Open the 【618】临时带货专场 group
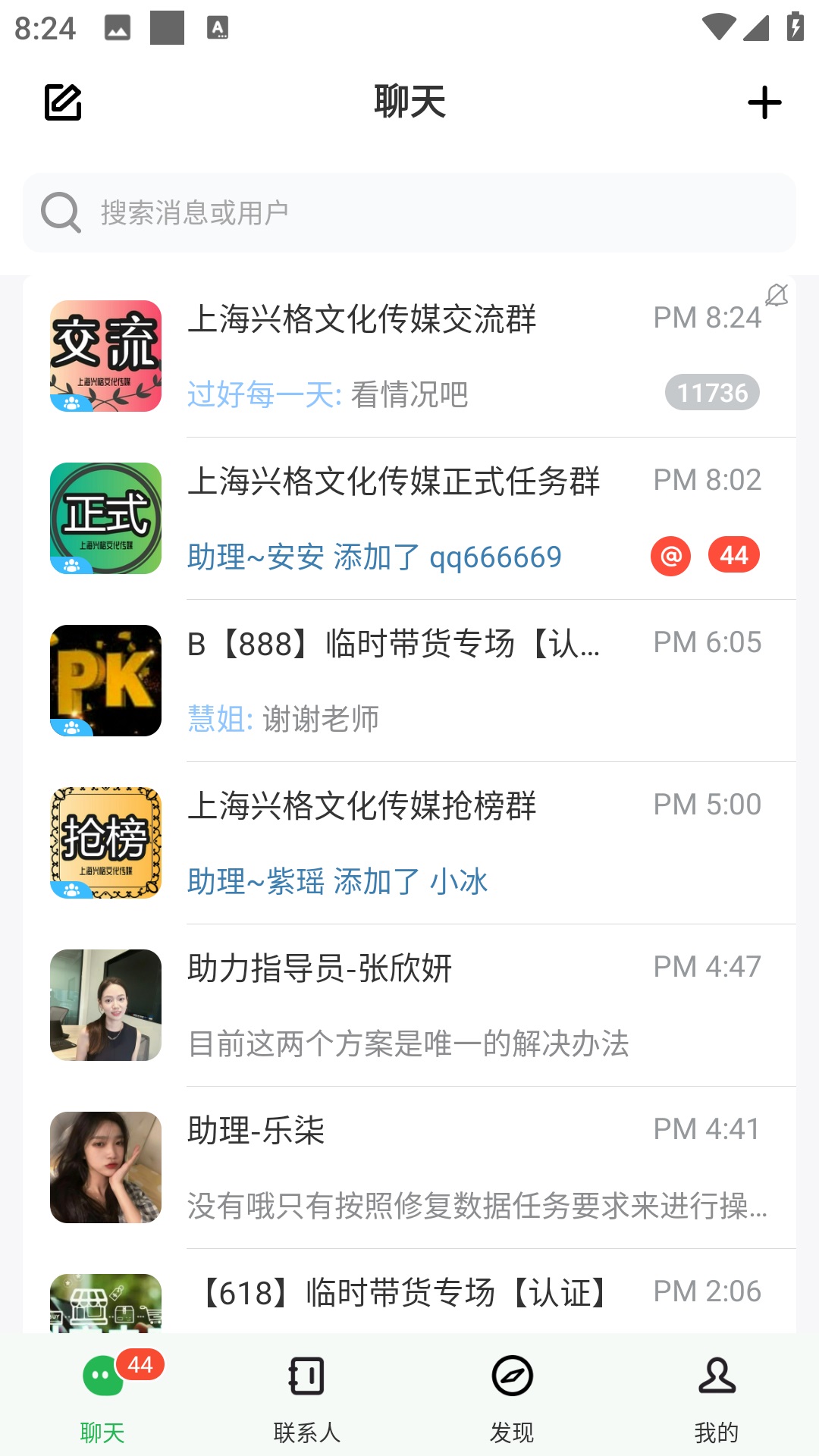This screenshot has height=1456, width=819. [x=409, y=1291]
